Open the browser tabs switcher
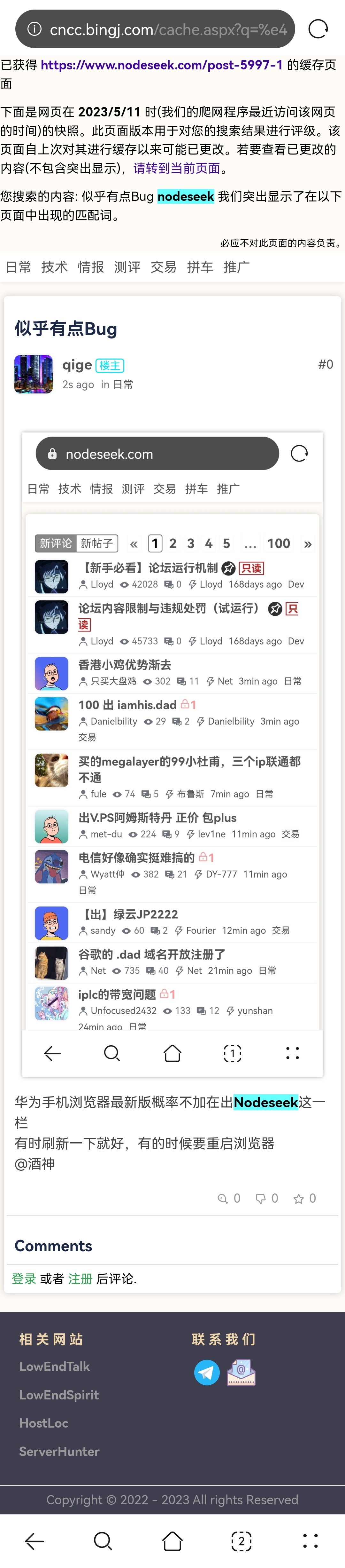 coord(241,1541)
